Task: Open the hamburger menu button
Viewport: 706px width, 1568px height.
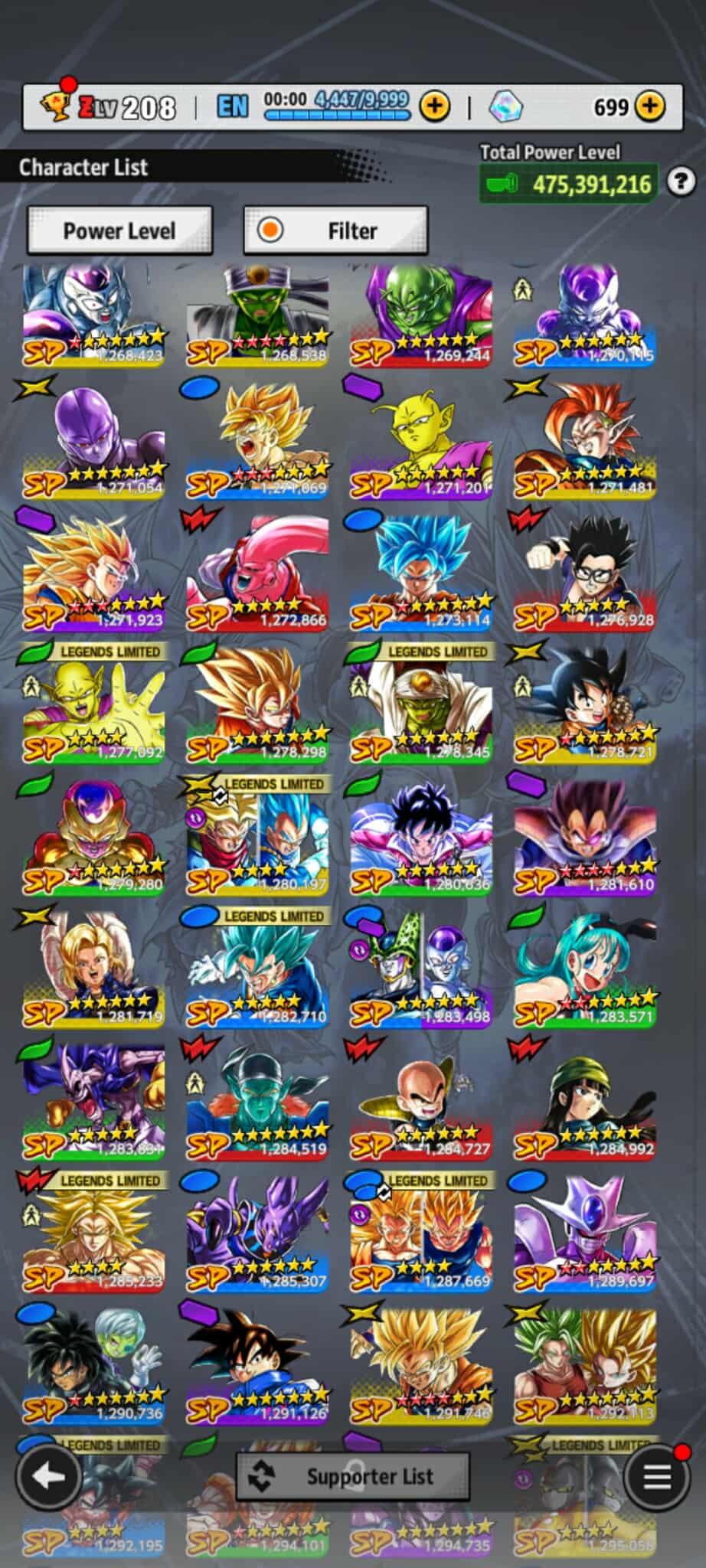Action: pos(656,1476)
